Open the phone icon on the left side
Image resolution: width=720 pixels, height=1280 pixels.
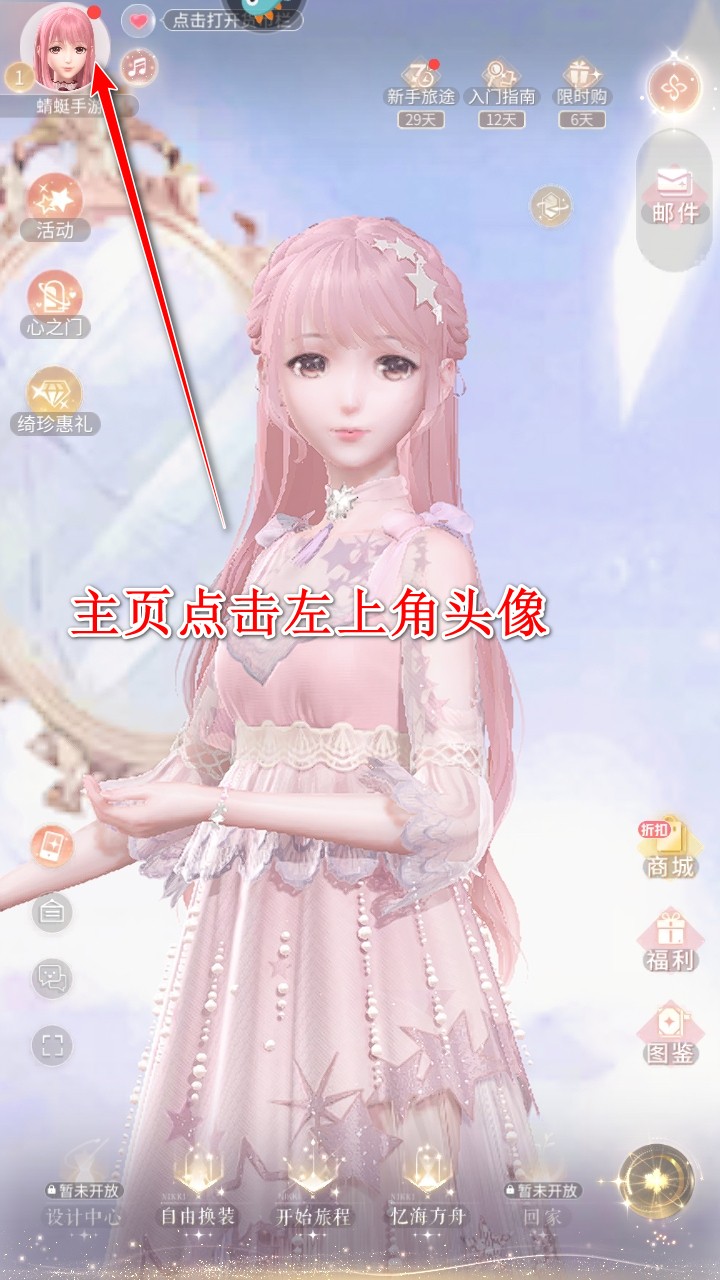52,846
